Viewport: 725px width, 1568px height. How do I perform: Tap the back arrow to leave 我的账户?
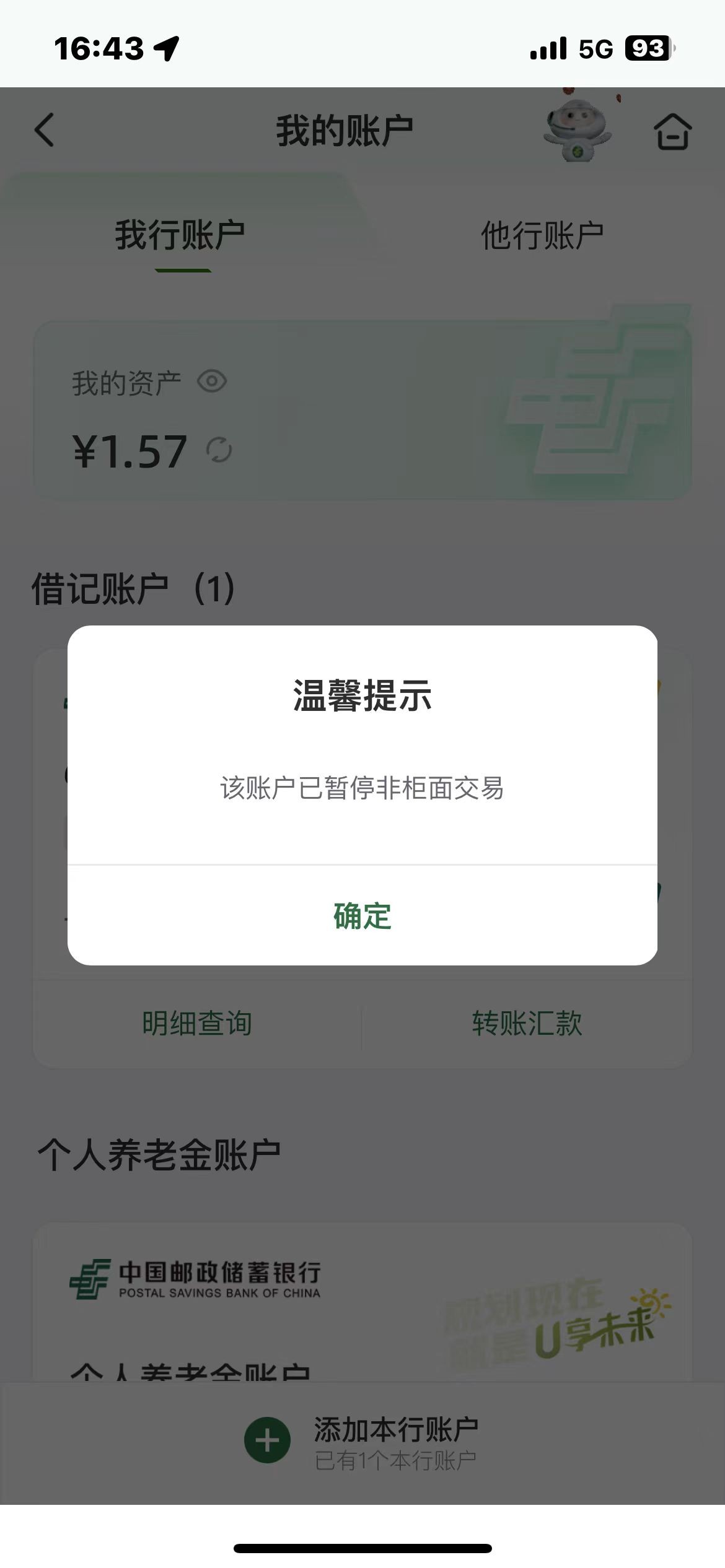pyautogui.click(x=43, y=131)
